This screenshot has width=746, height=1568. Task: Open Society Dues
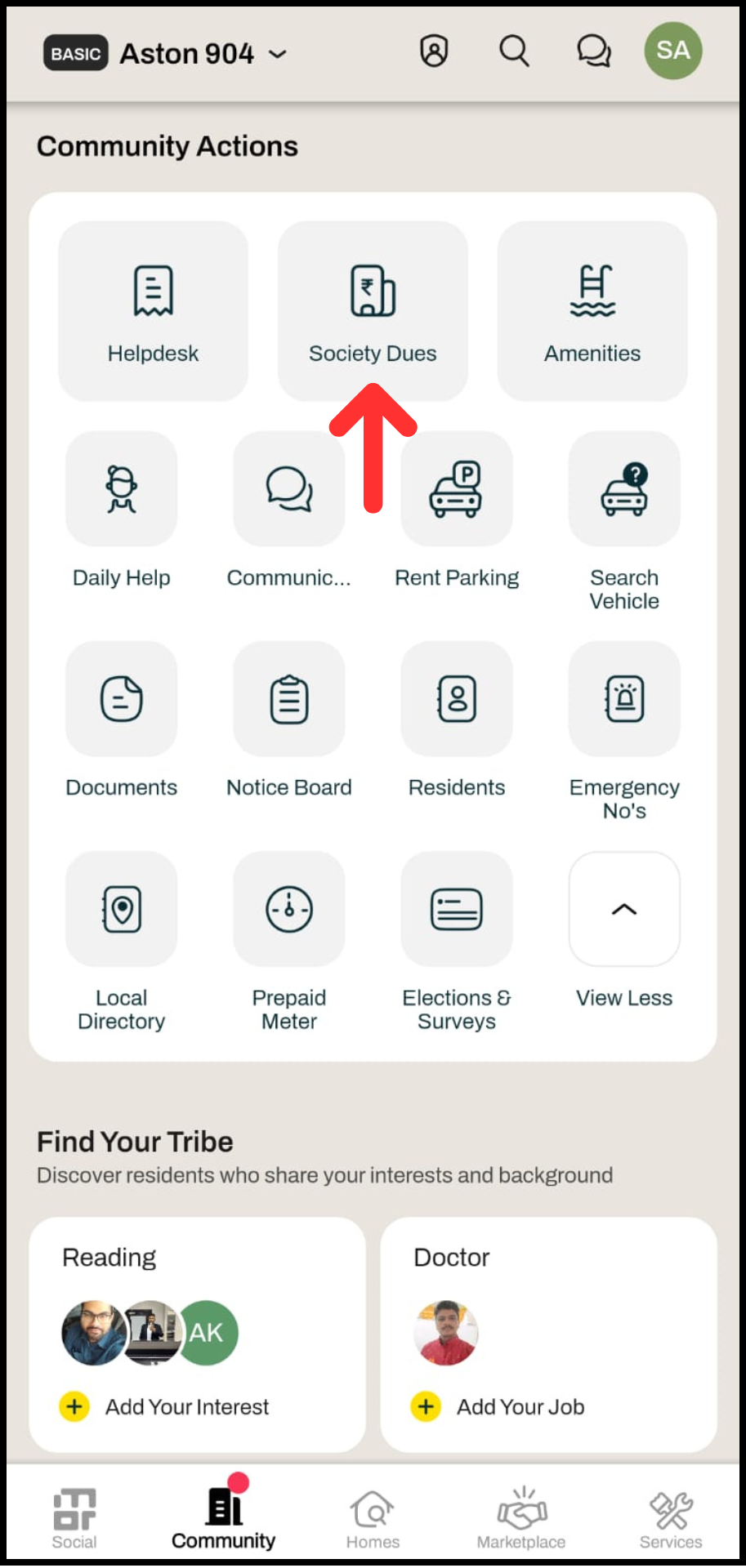click(x=373, y=310)
